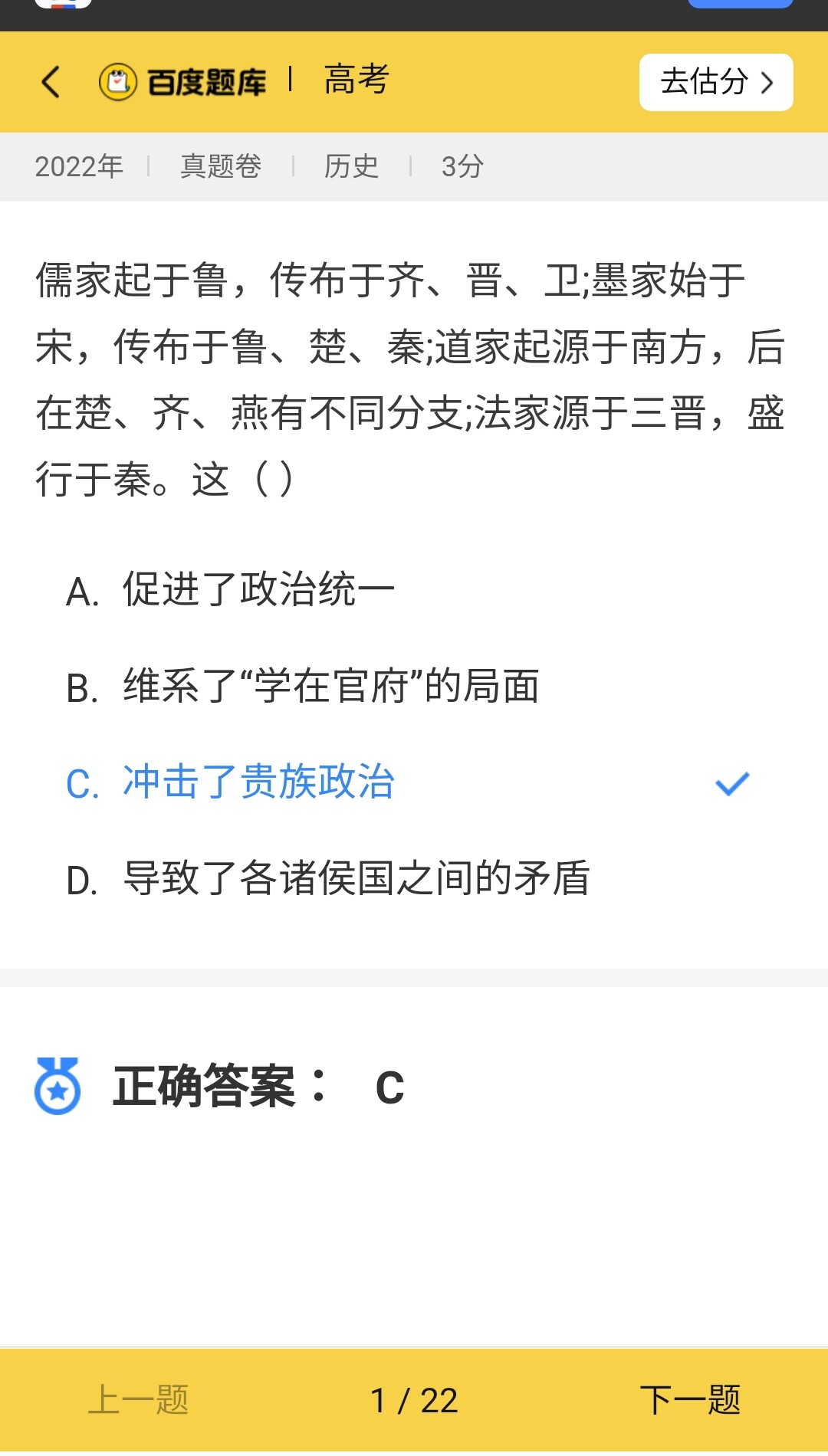
Task: Select option C 冲击了贵族政治
Action: pos(258,783)
